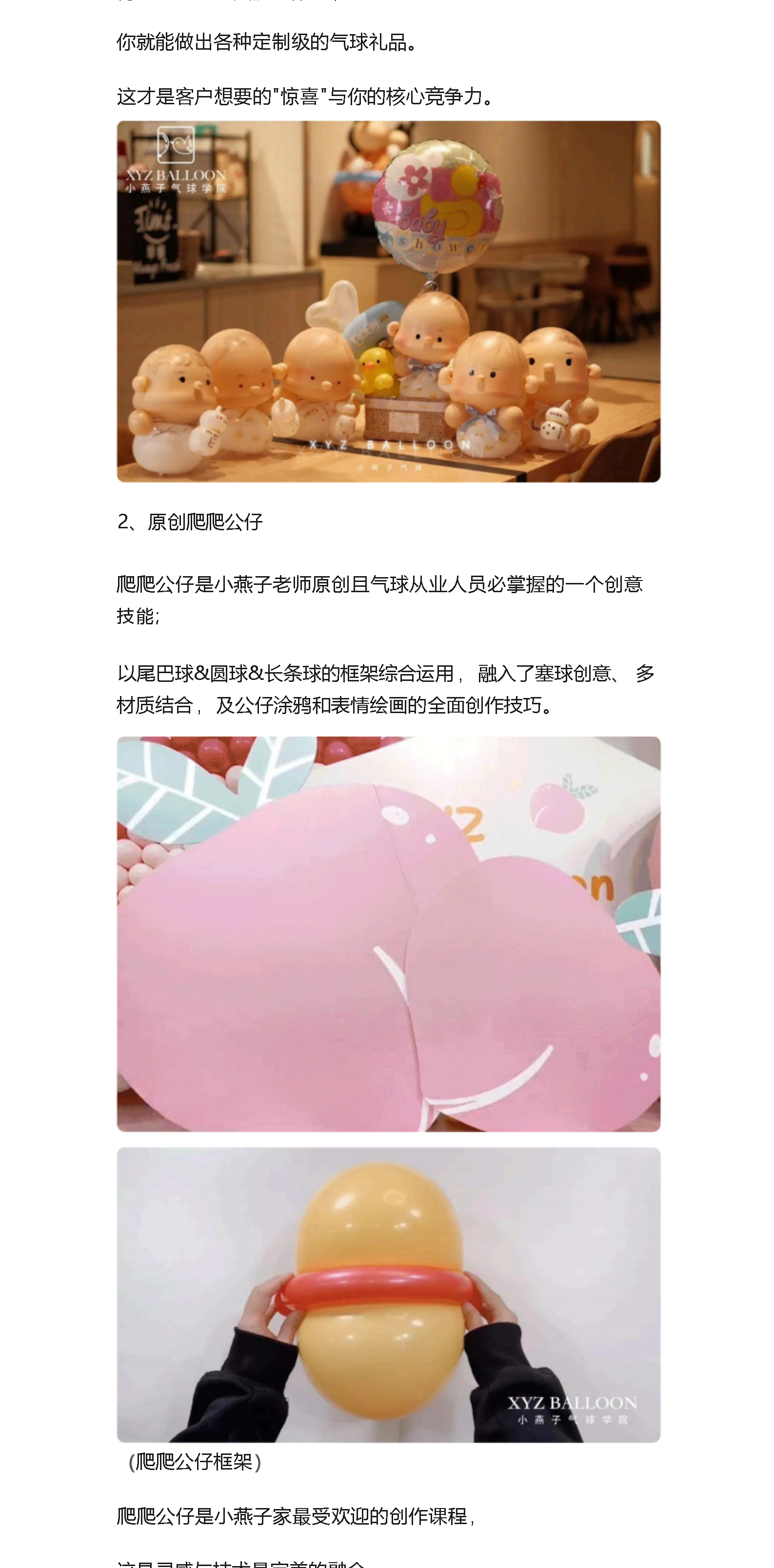The width and height of the screenshot is (774, 1568).
Task: Enlarge the orange balloon doll frame photo
Action: click(x=389, y=1295)
